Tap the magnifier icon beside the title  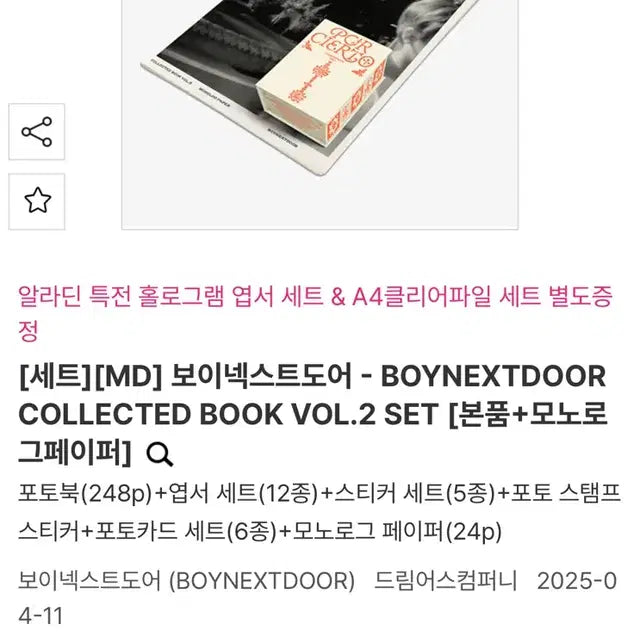click(159, 456)
